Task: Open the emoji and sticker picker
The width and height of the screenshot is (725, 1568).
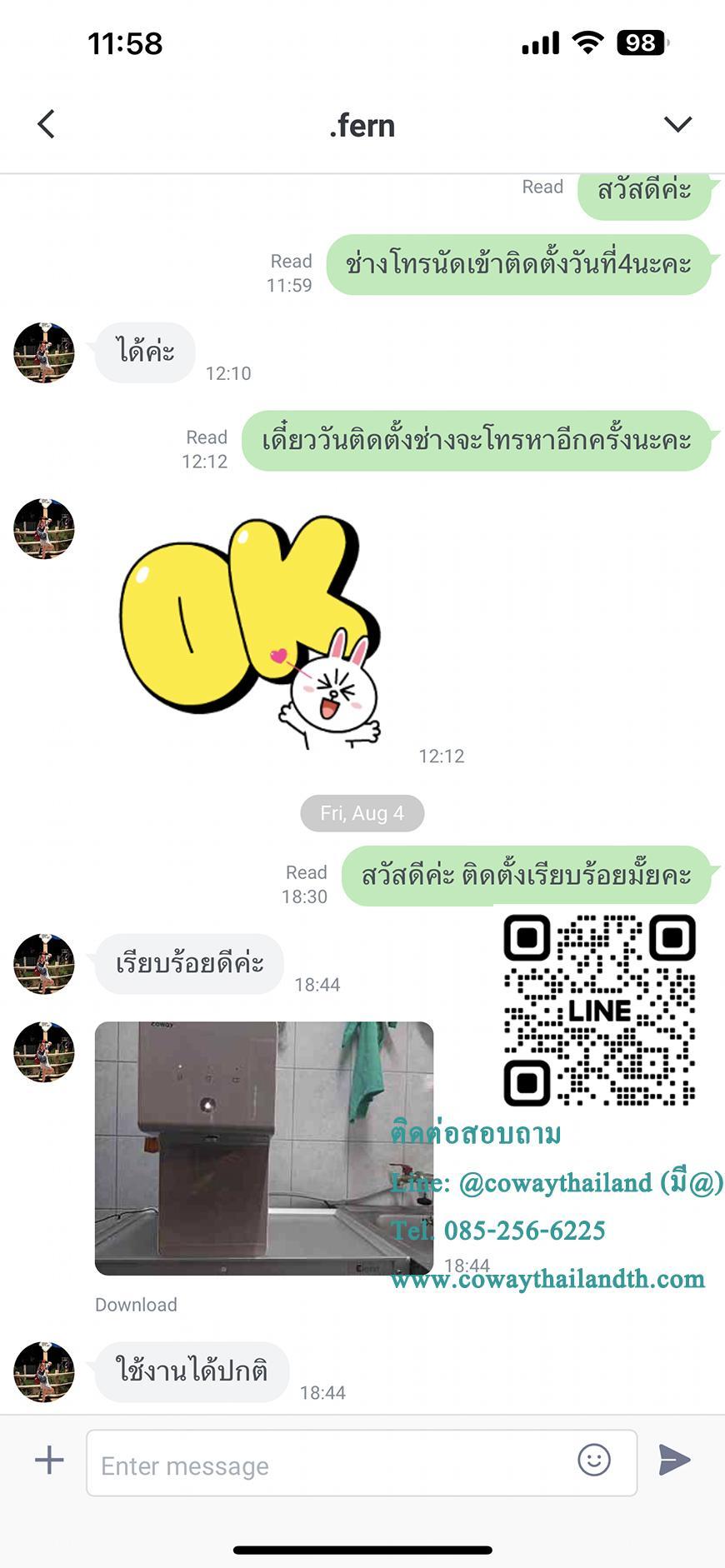Action: (x=594, y=1460)
